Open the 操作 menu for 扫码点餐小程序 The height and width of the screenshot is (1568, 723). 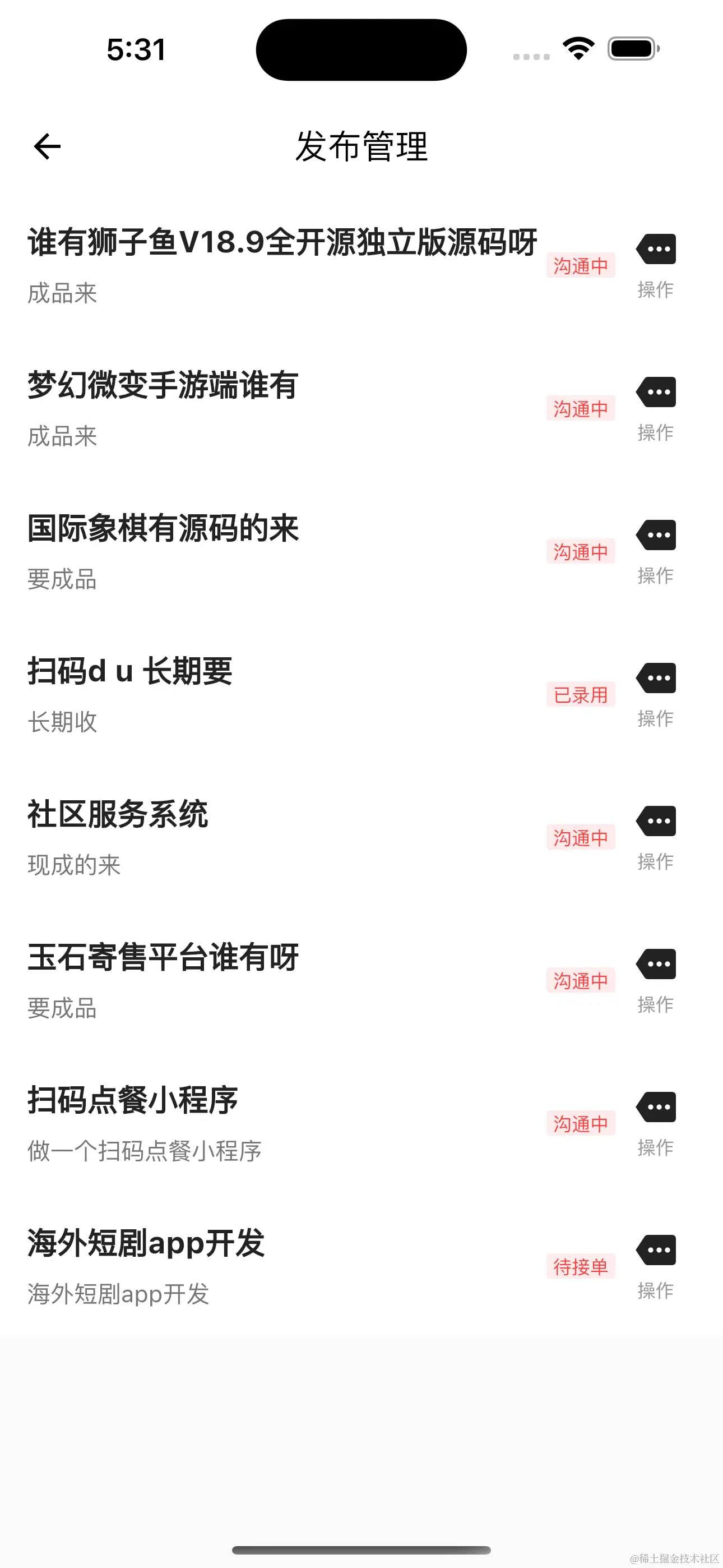[x=655, y=1106]
